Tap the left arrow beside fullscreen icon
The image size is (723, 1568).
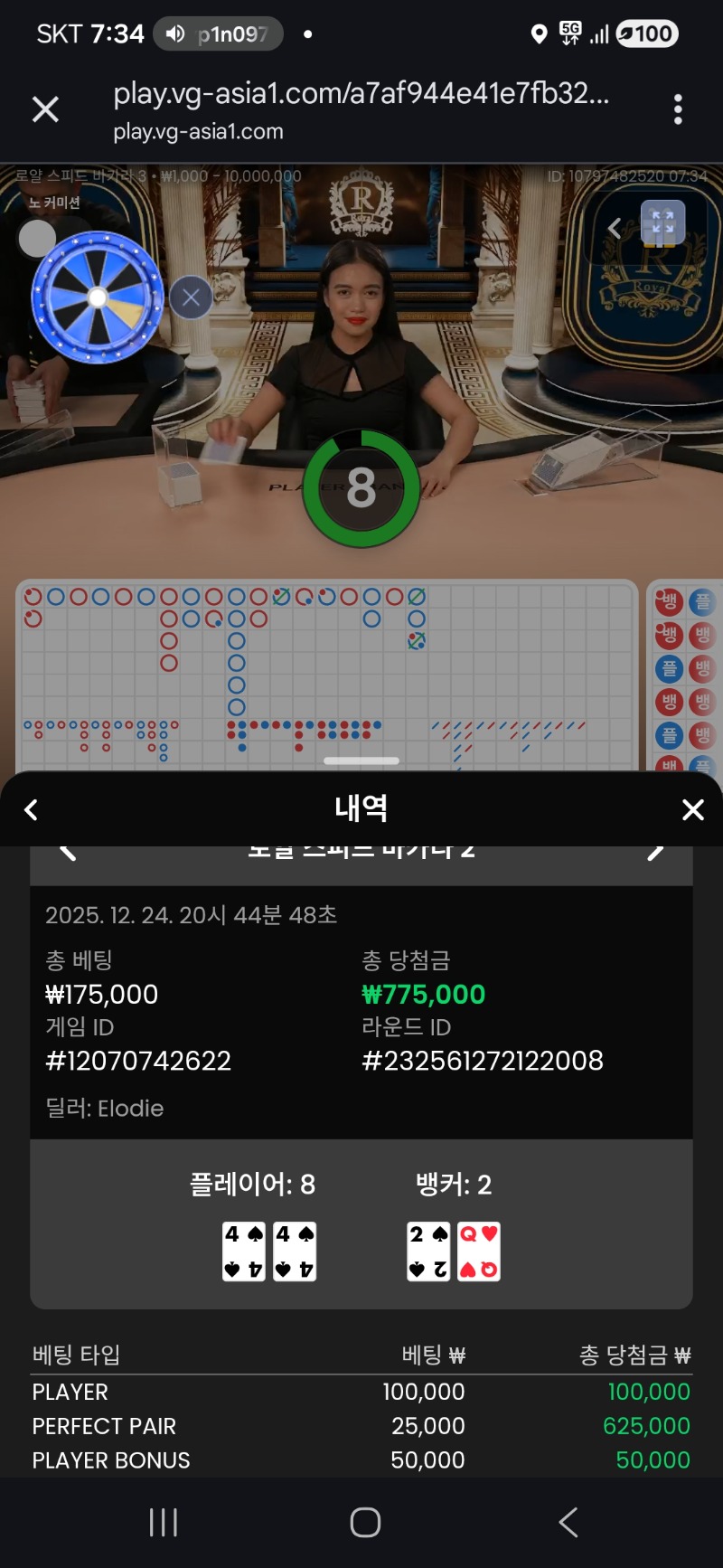[x=615, y=228]
